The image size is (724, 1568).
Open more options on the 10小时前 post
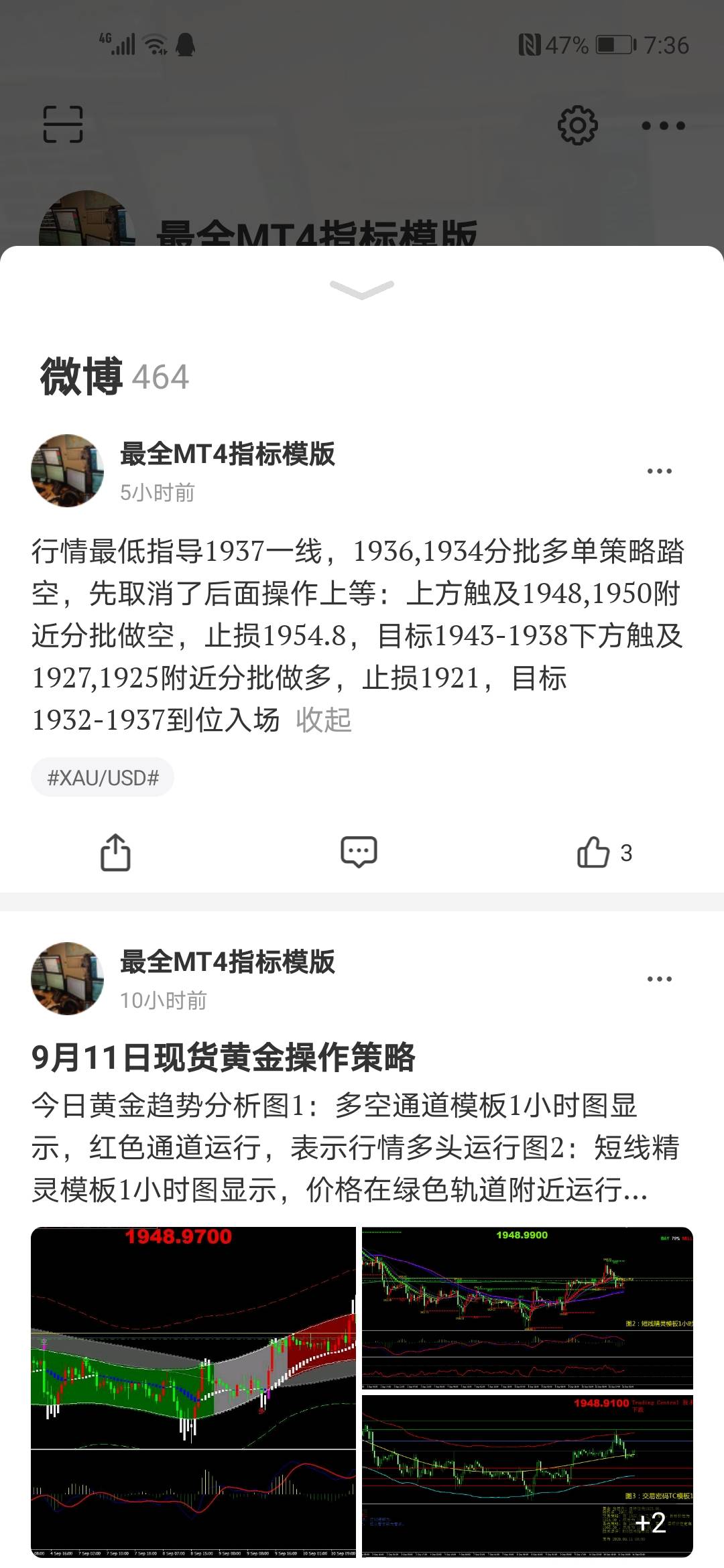tap(660, 979)
